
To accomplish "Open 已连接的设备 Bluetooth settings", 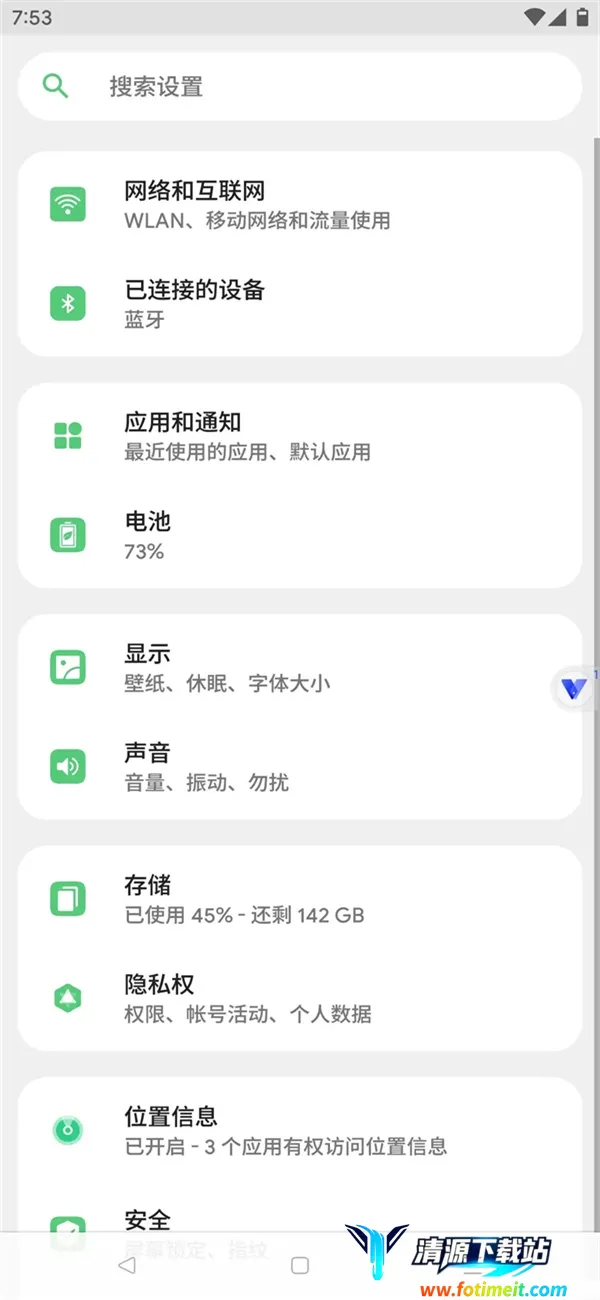I will (300, 304).
